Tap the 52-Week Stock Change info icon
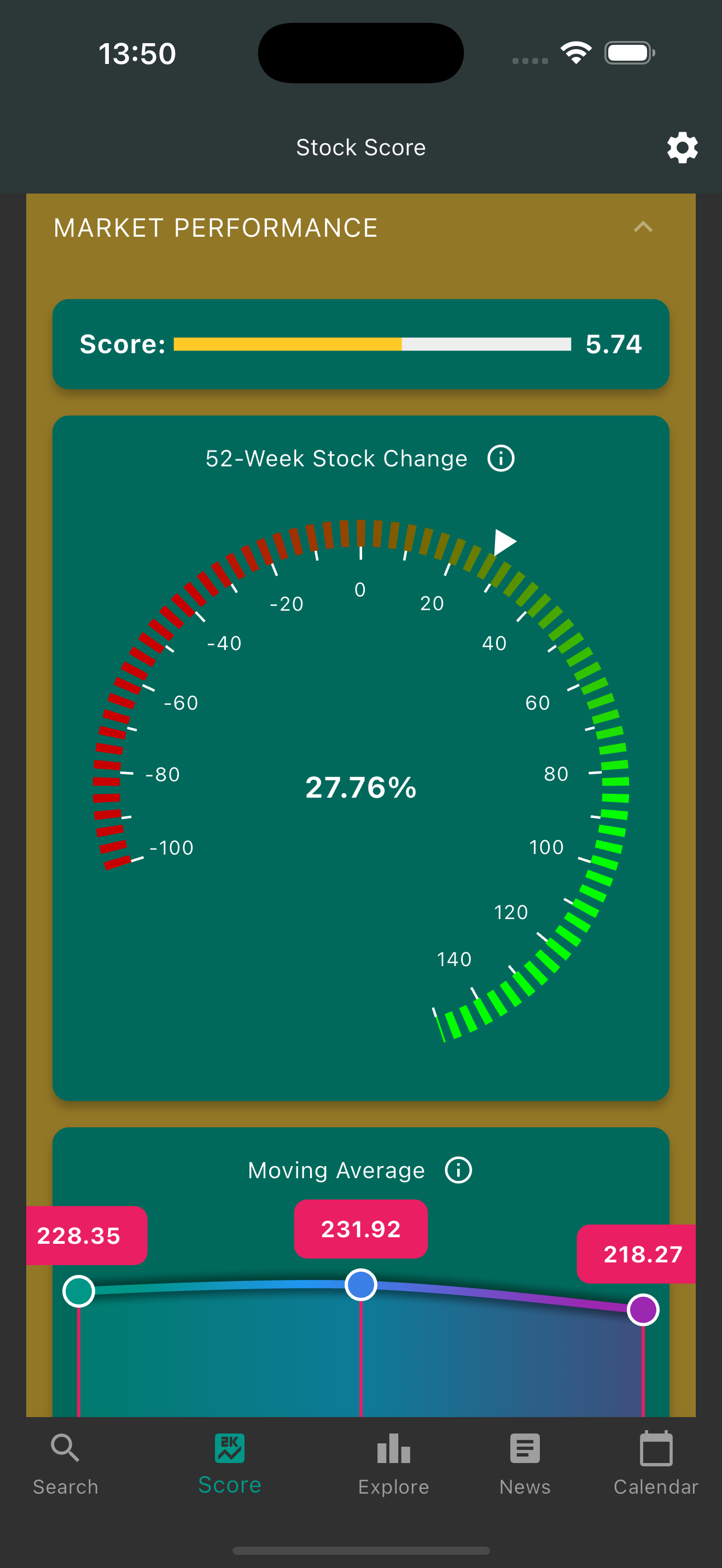Screen dimensions: 722x1568 (500, 458)
